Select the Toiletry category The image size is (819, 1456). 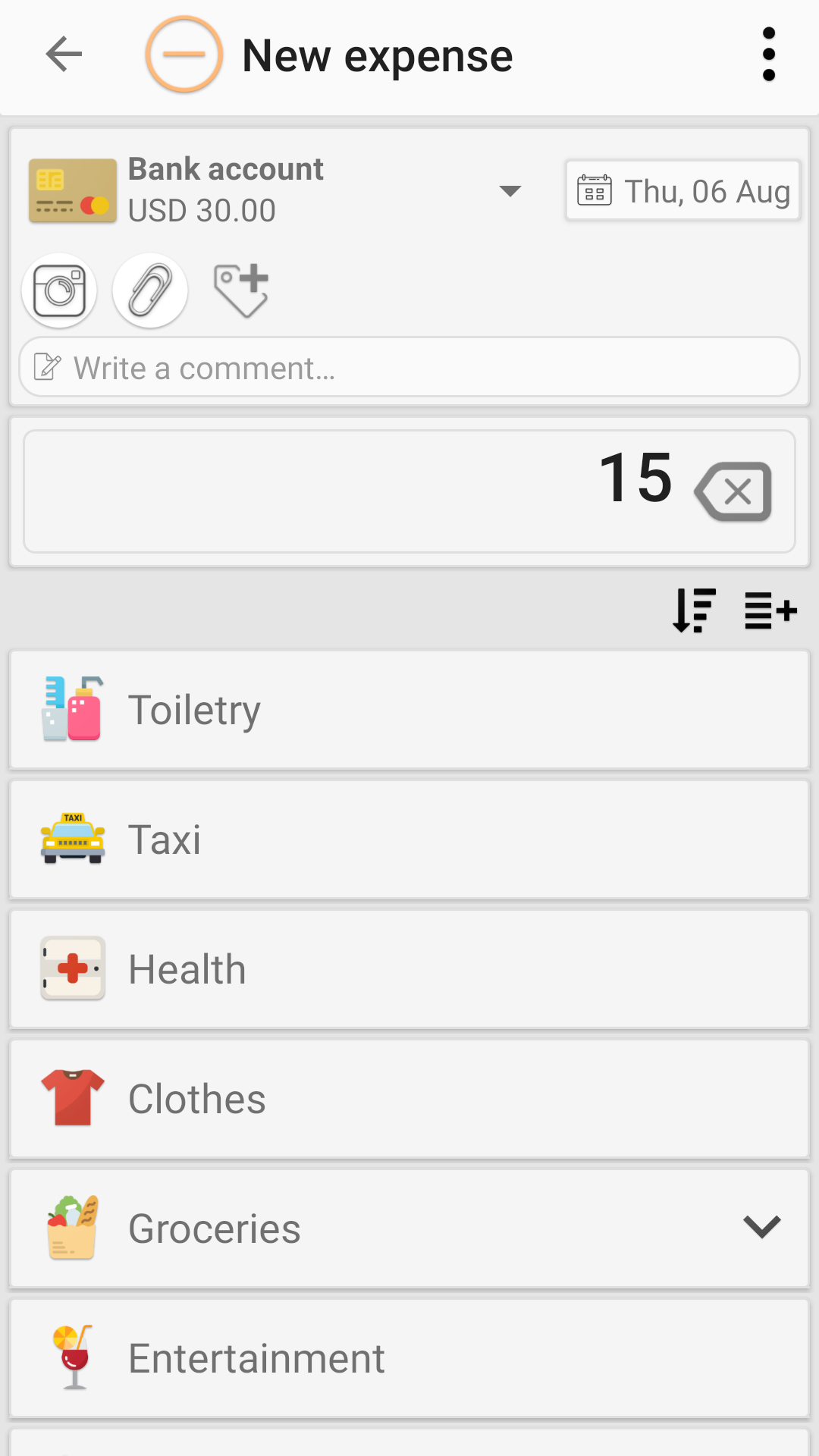[x=409, y=709]
